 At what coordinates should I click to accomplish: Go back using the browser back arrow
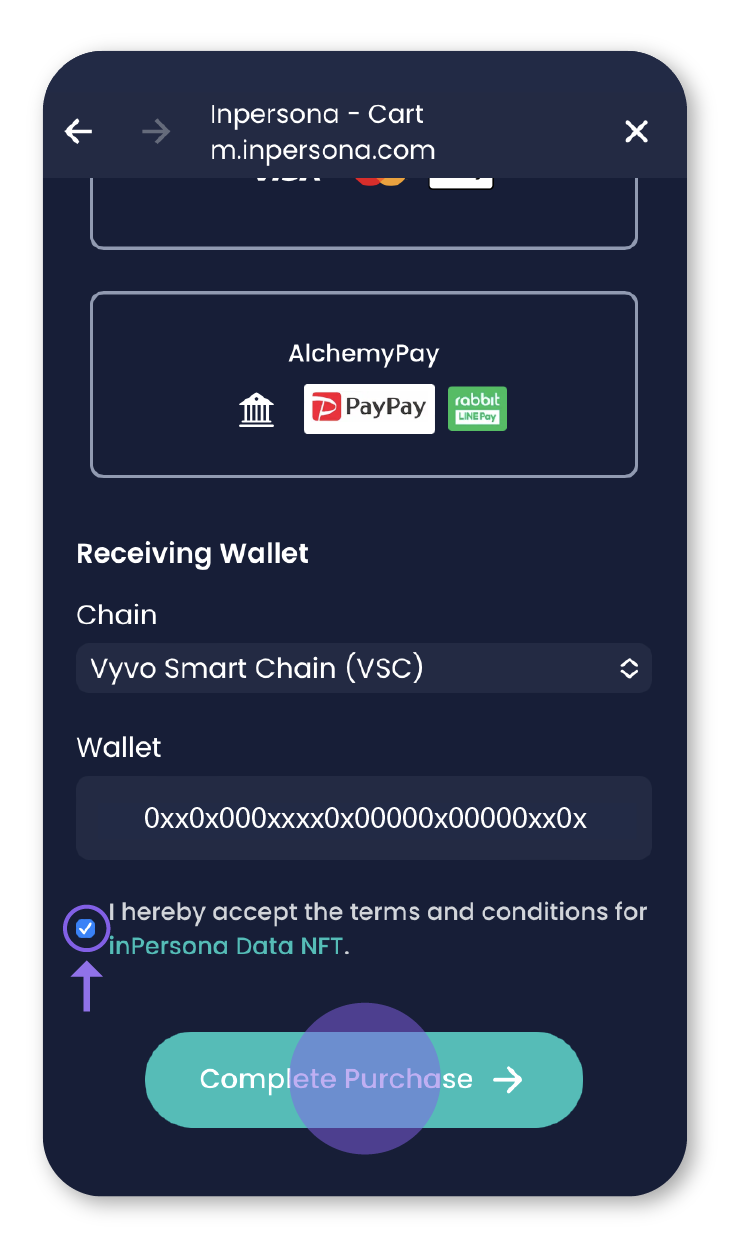(78, 132)
